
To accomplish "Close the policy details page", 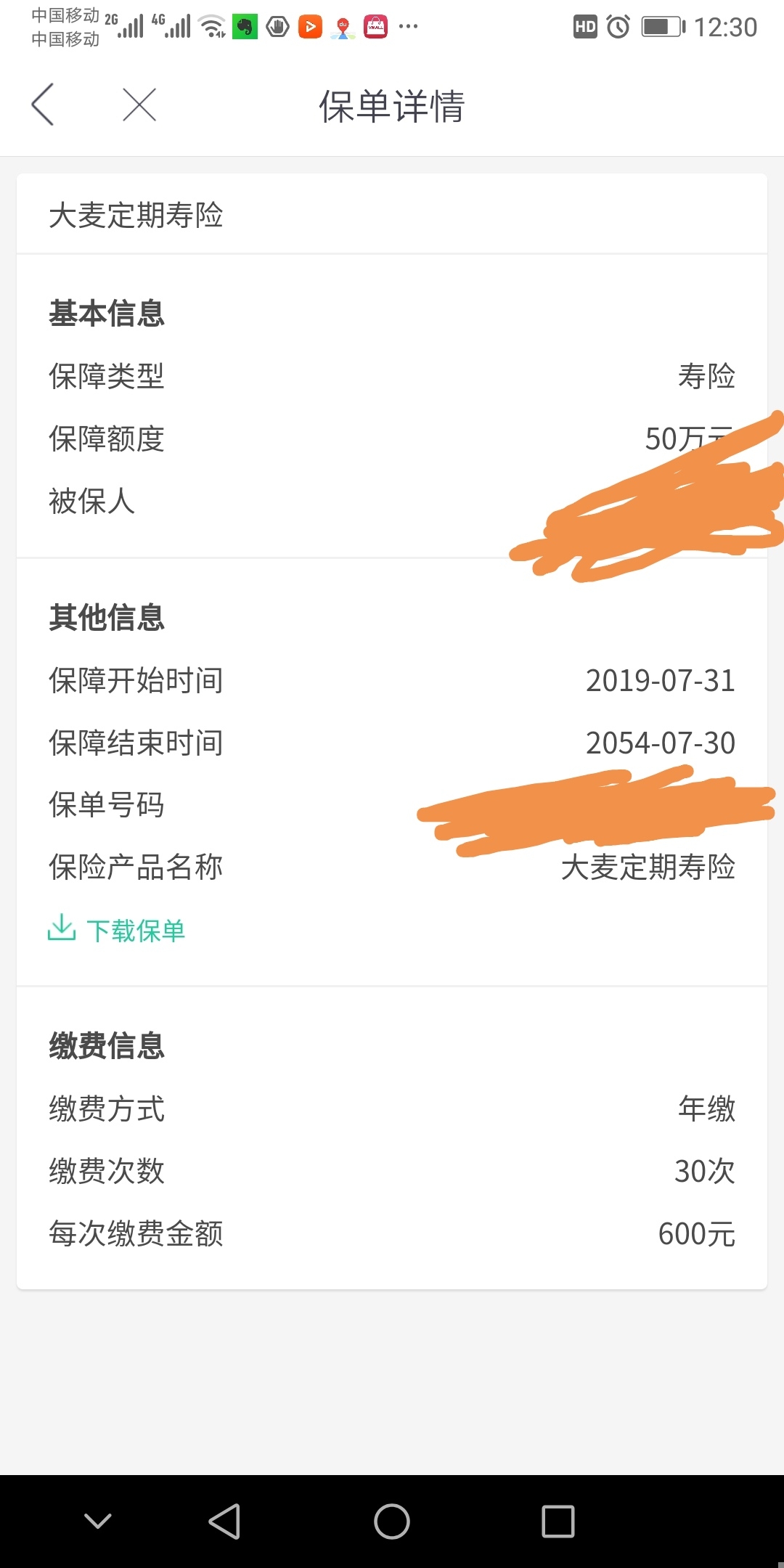I will (139, 105).
